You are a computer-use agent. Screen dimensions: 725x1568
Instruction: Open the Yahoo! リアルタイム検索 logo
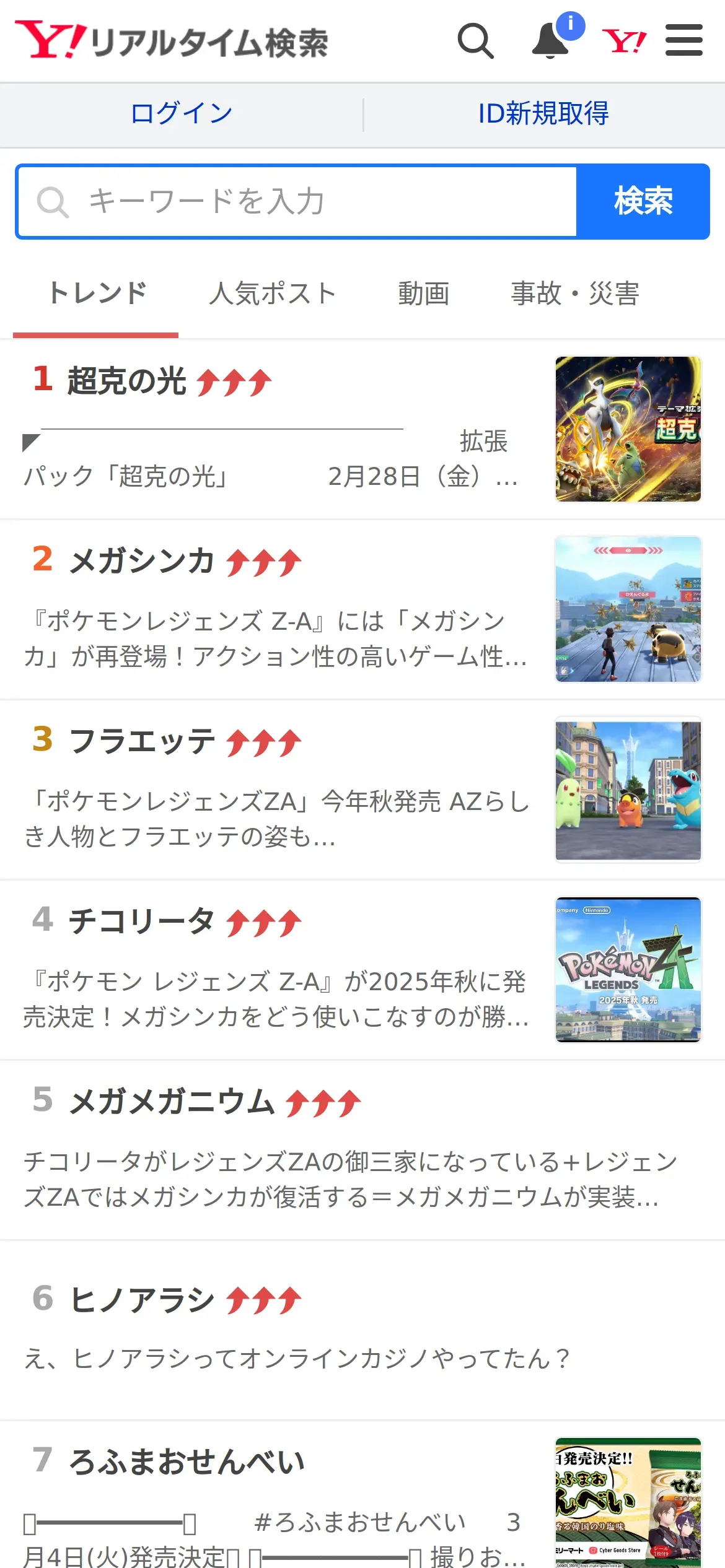click(172, 41)
